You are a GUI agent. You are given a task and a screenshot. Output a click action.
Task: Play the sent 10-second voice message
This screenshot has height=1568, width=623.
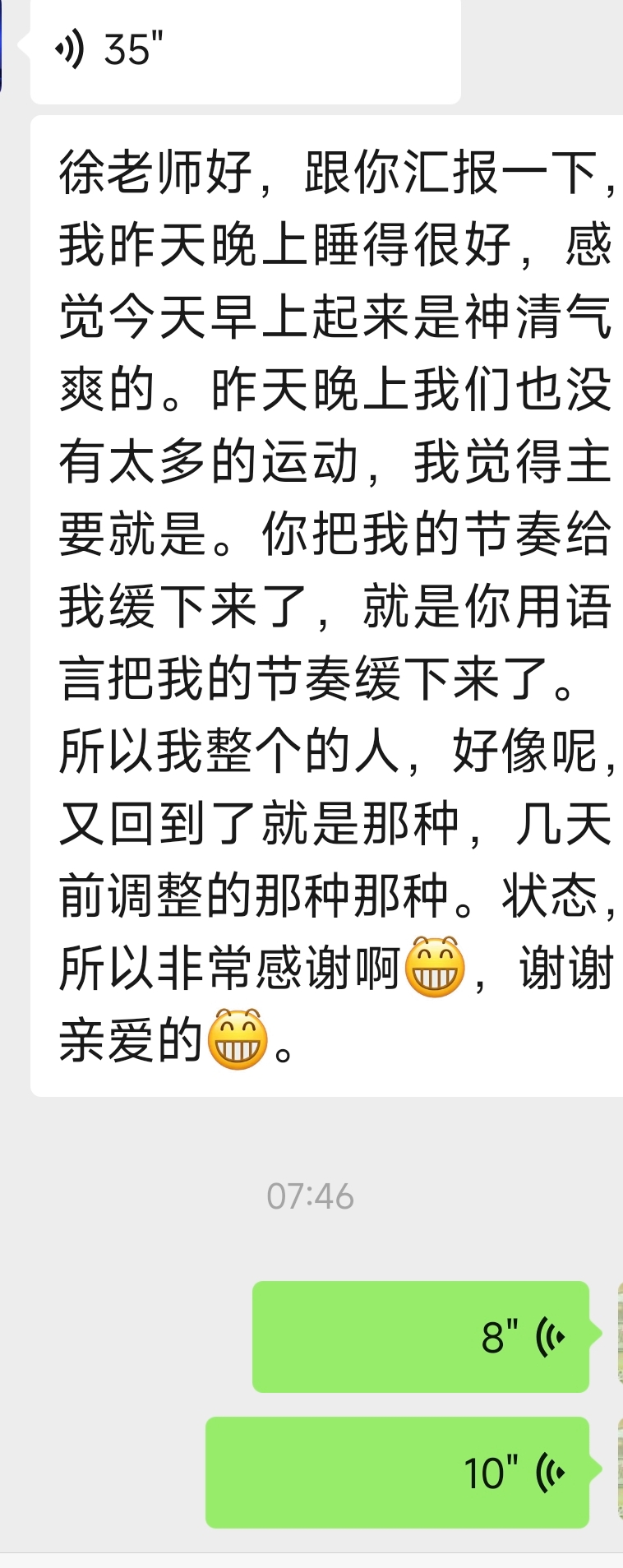398,1472
